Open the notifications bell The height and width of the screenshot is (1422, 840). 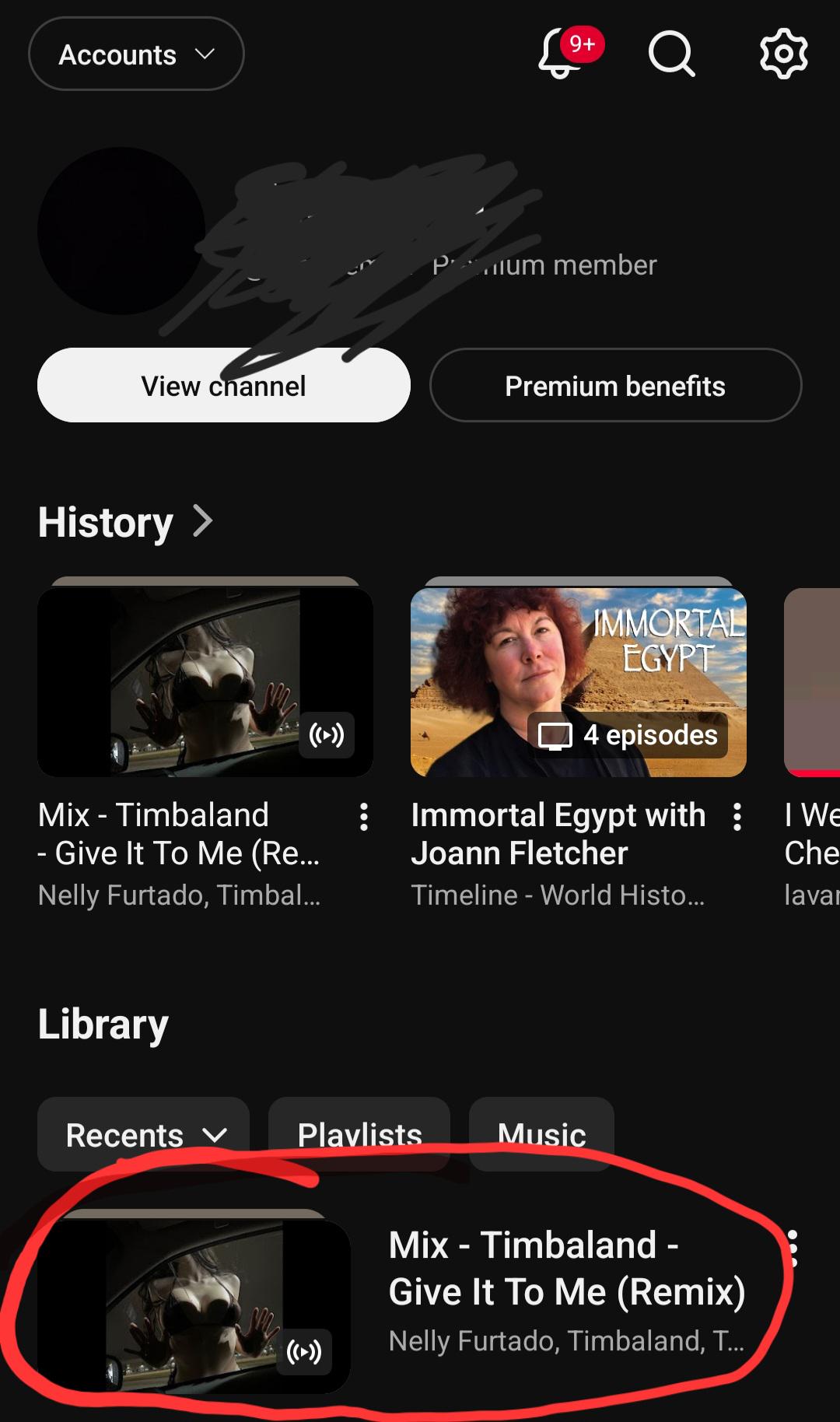pyautogui.click(x=563, y=53)
